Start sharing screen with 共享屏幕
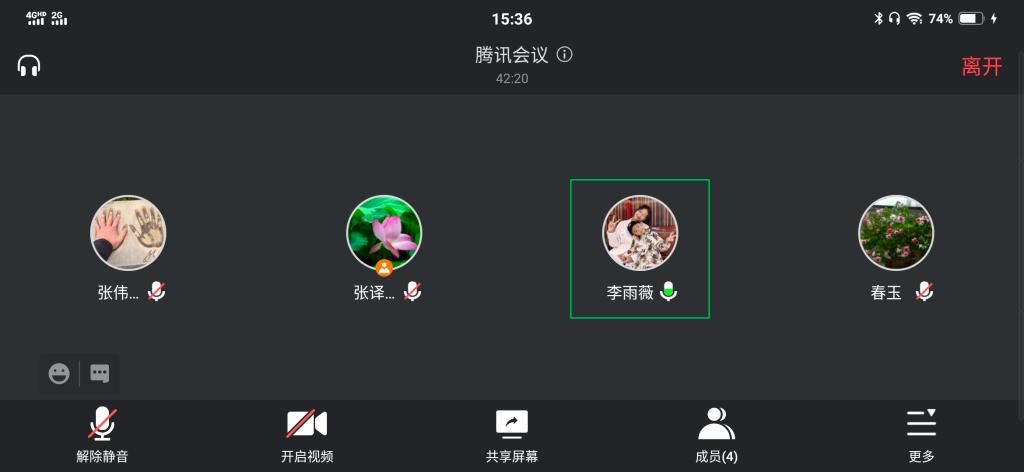The height and width of the screenshot is (472, 1024). [512, 435]
